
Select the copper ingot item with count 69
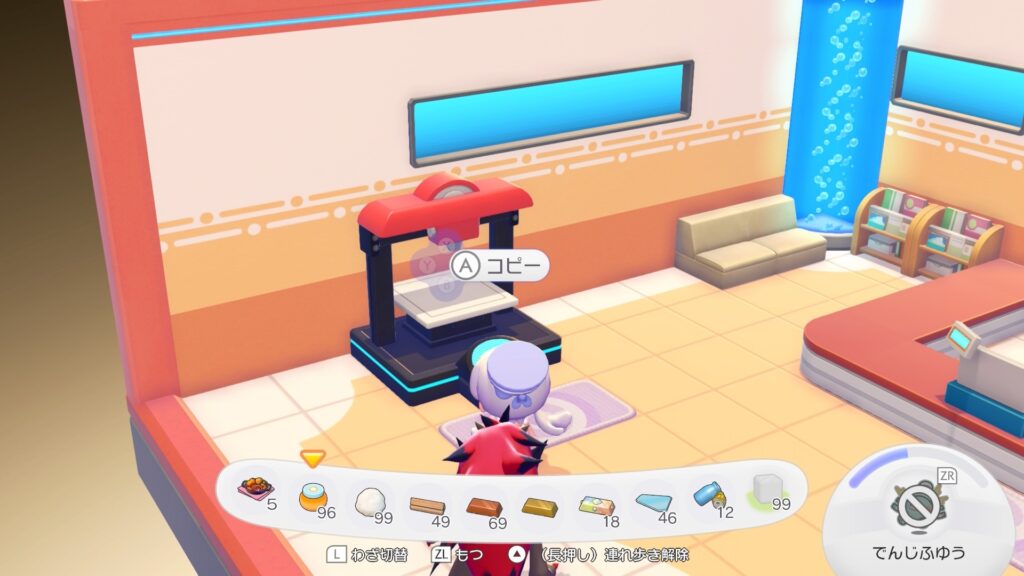click(x=485, y=505)
